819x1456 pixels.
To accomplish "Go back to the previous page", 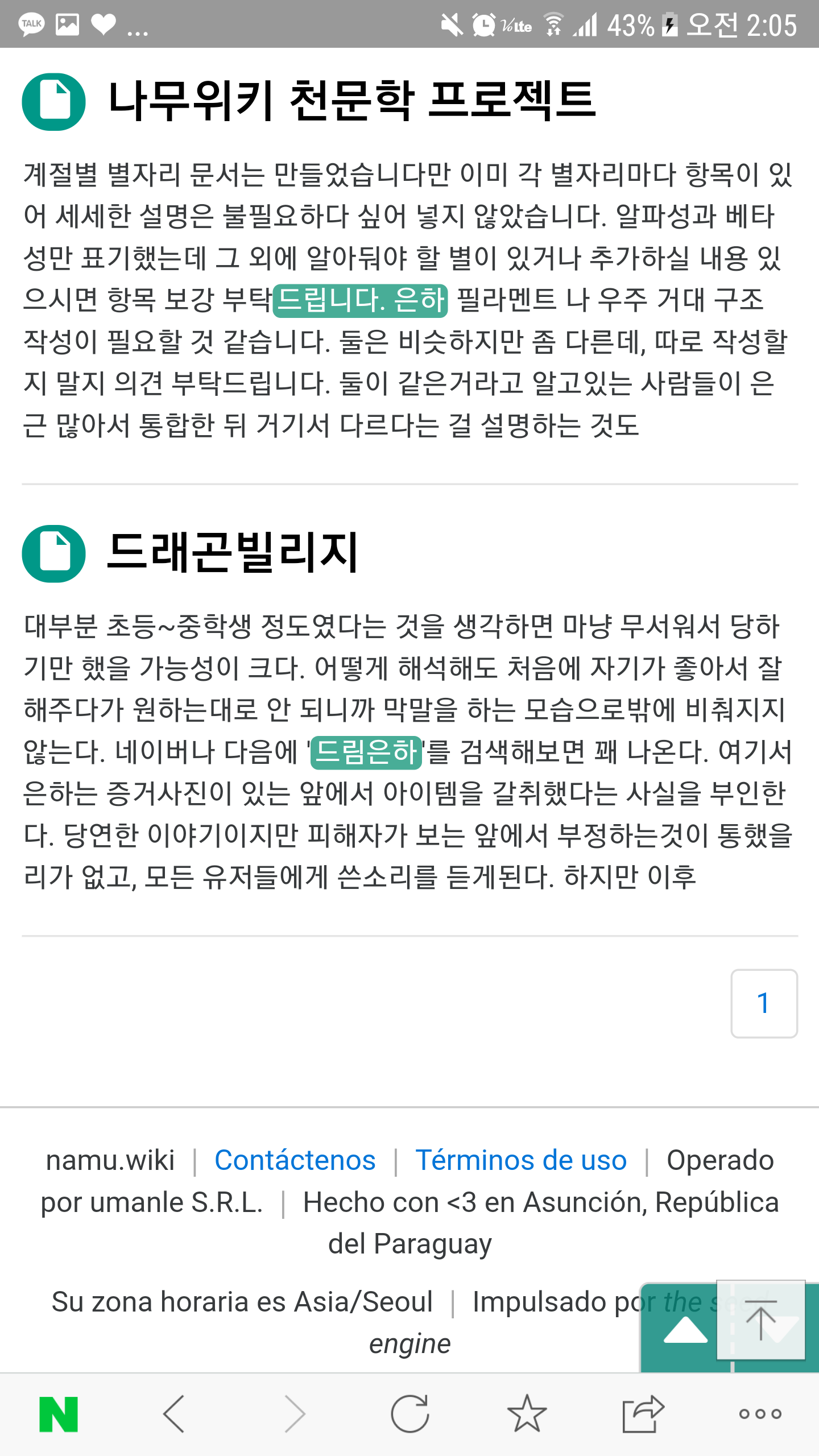I will (174, 1414).
